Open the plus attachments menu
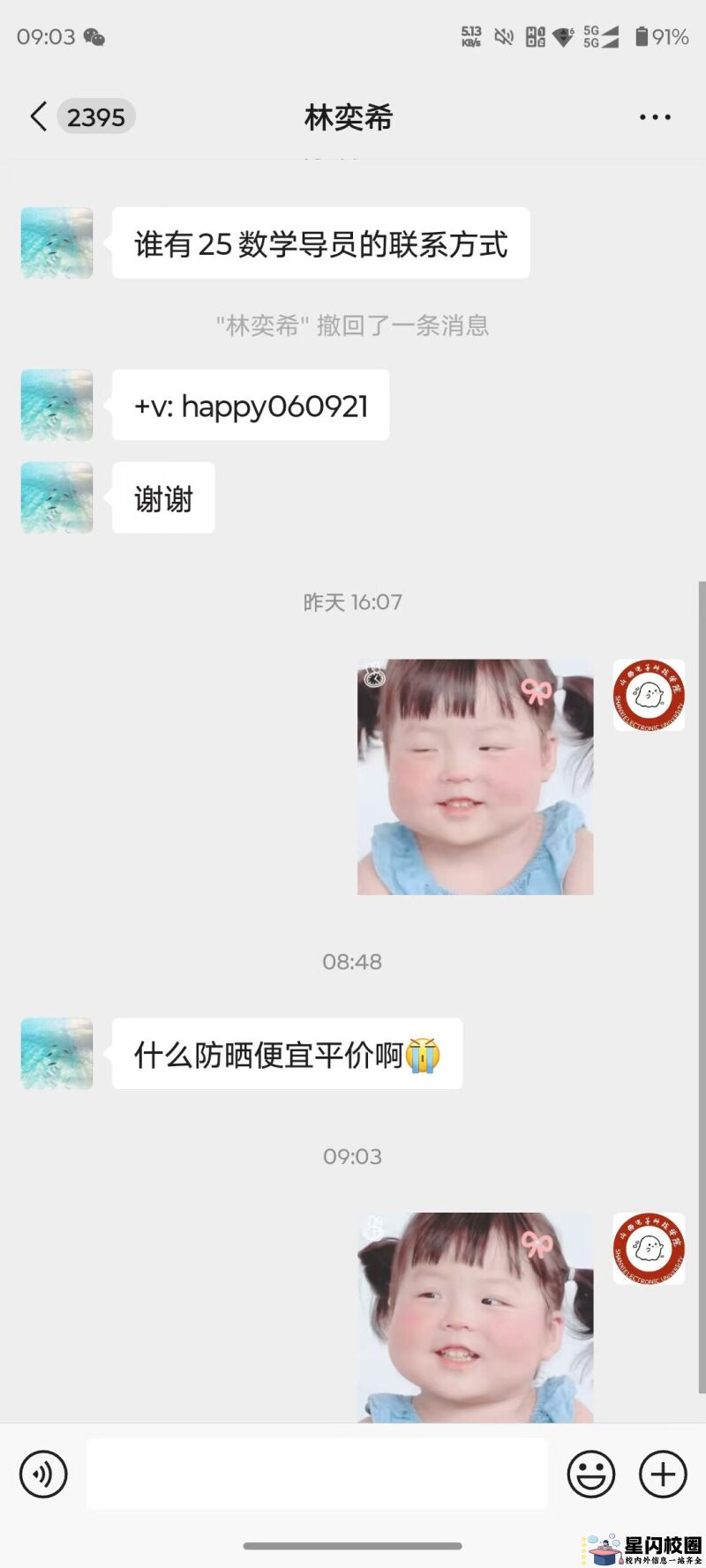The width and height of the screenshot is (706, 1568). (662, 1474)
